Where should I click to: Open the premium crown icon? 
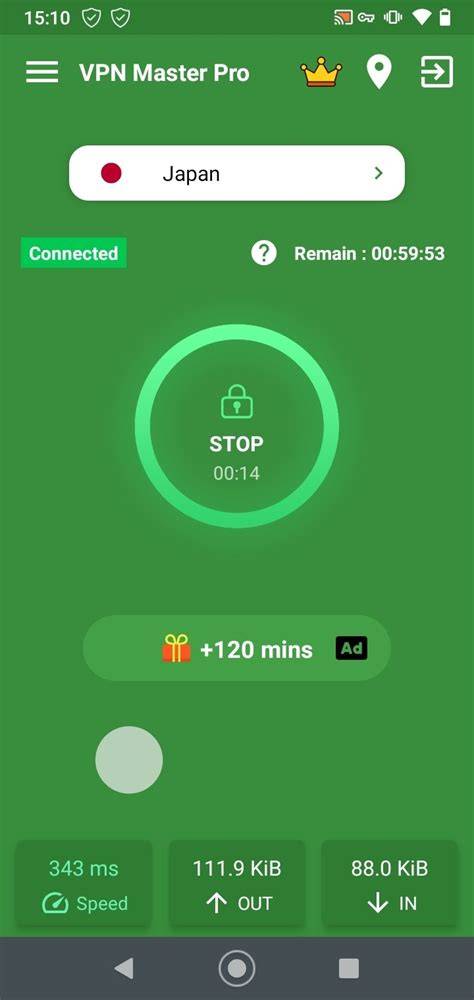tap(321, 72)
